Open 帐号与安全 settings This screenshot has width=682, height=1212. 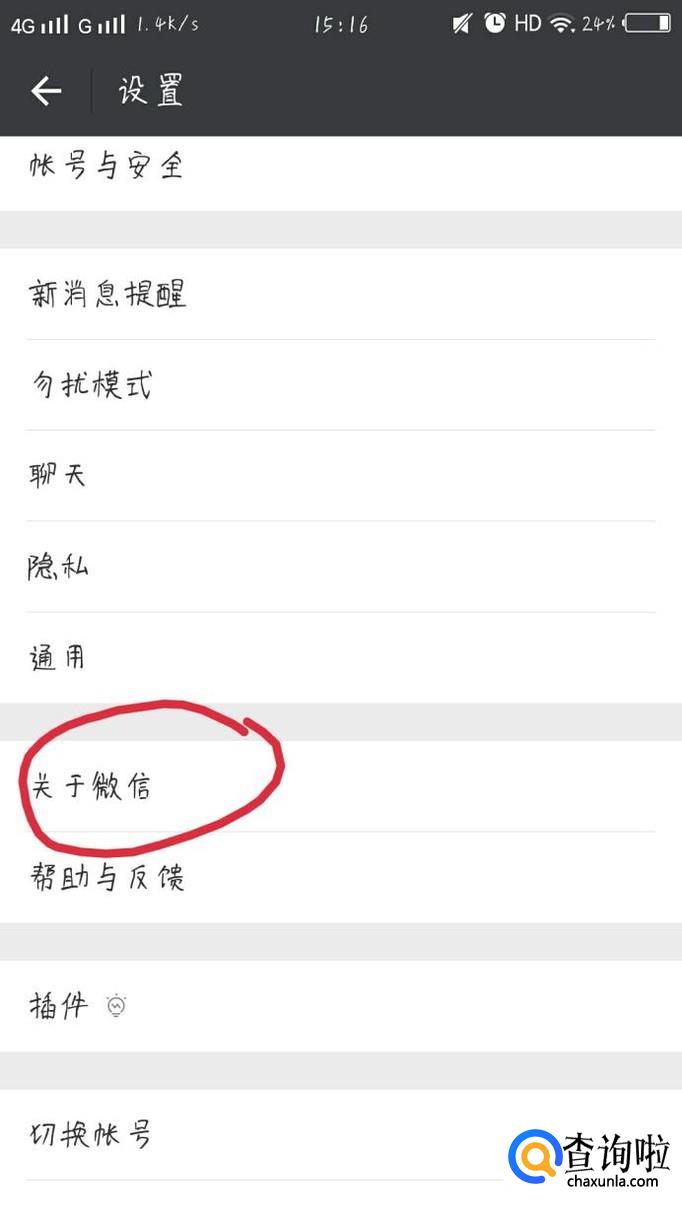(105, 166)
